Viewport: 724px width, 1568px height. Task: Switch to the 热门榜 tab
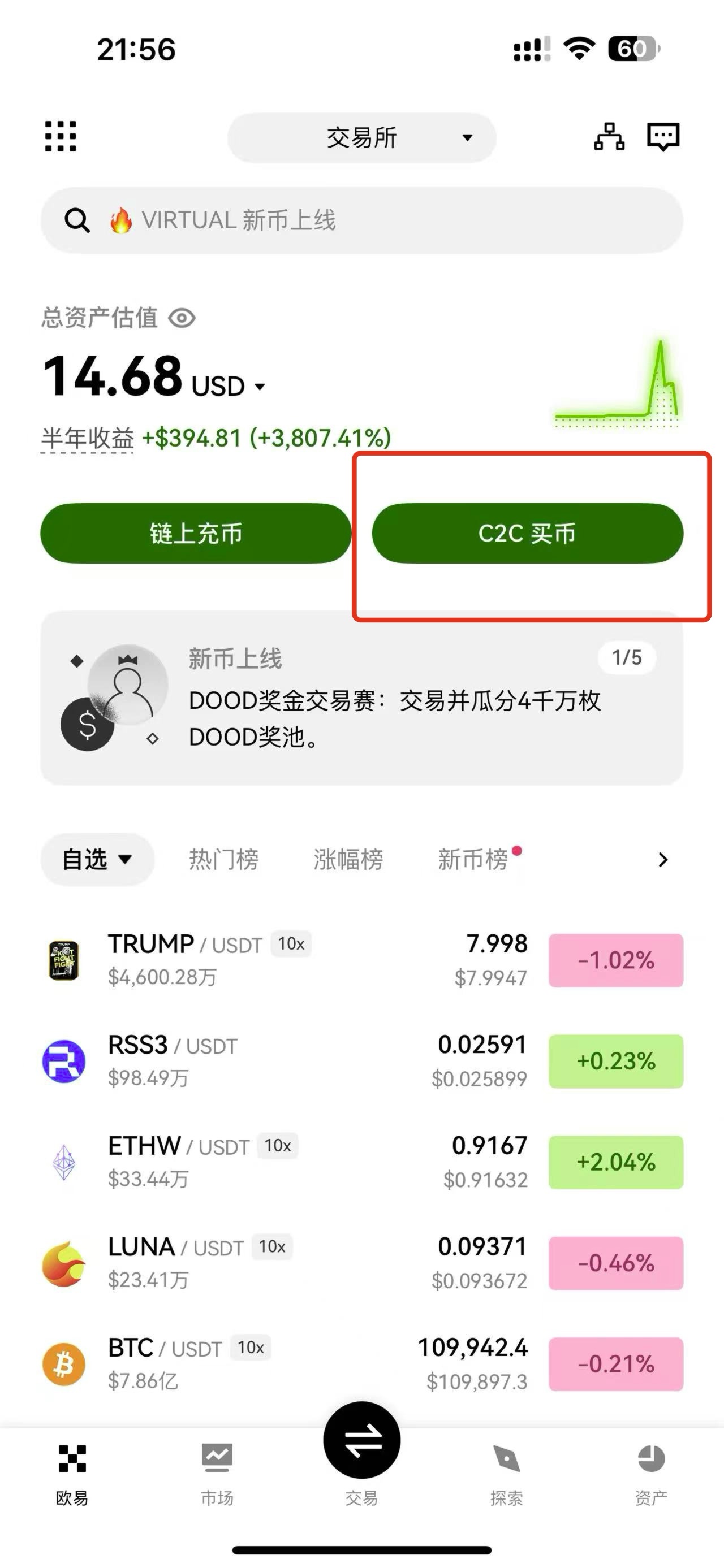(x=223, y=860)
